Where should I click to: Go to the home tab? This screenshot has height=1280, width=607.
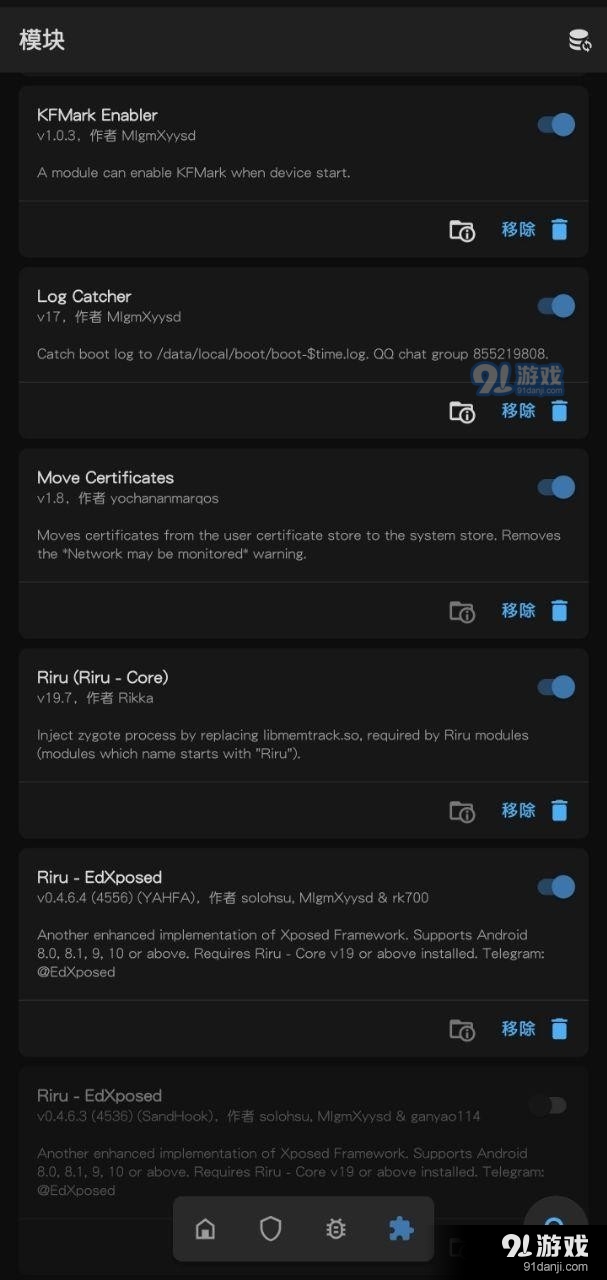tap(205, 1229)
